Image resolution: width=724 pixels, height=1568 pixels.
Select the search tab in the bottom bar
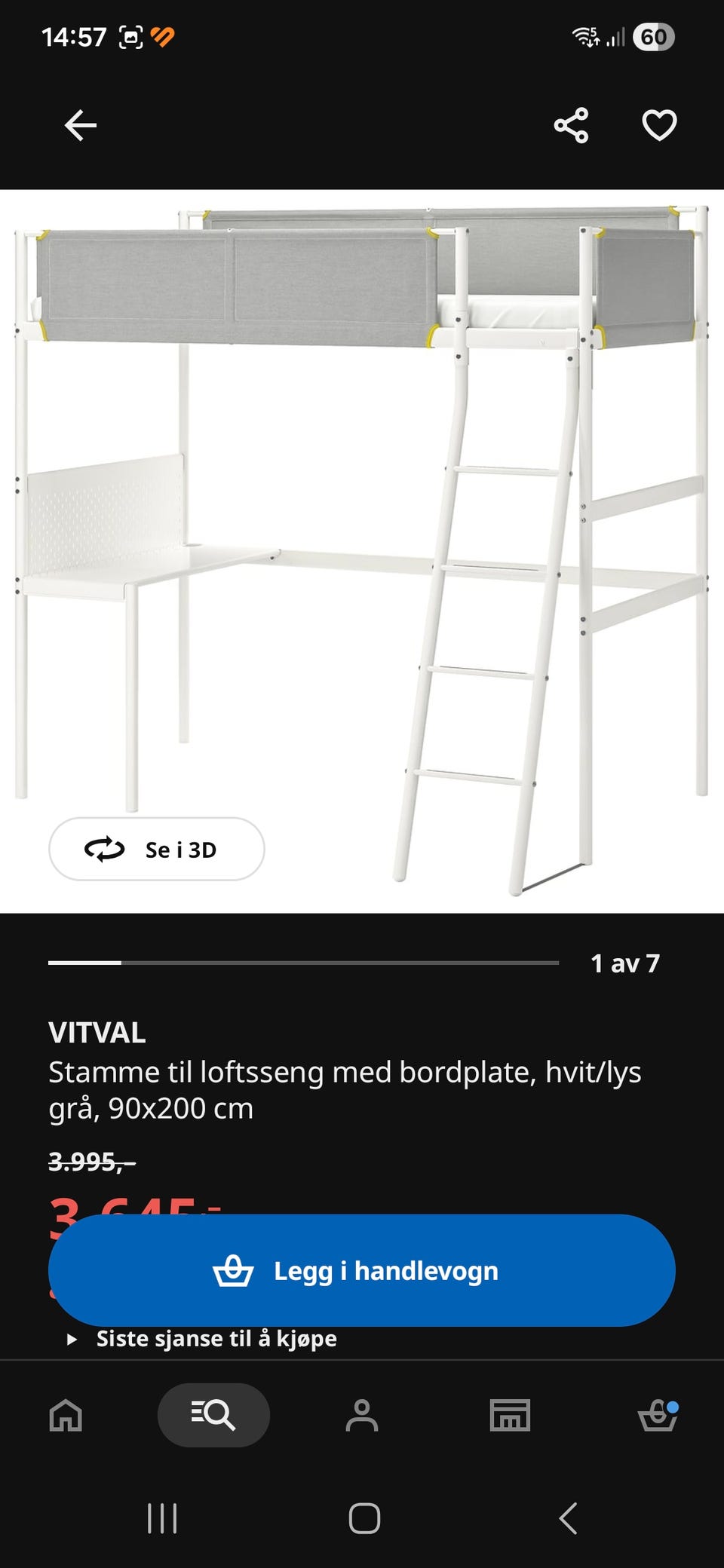[213, 1415]
